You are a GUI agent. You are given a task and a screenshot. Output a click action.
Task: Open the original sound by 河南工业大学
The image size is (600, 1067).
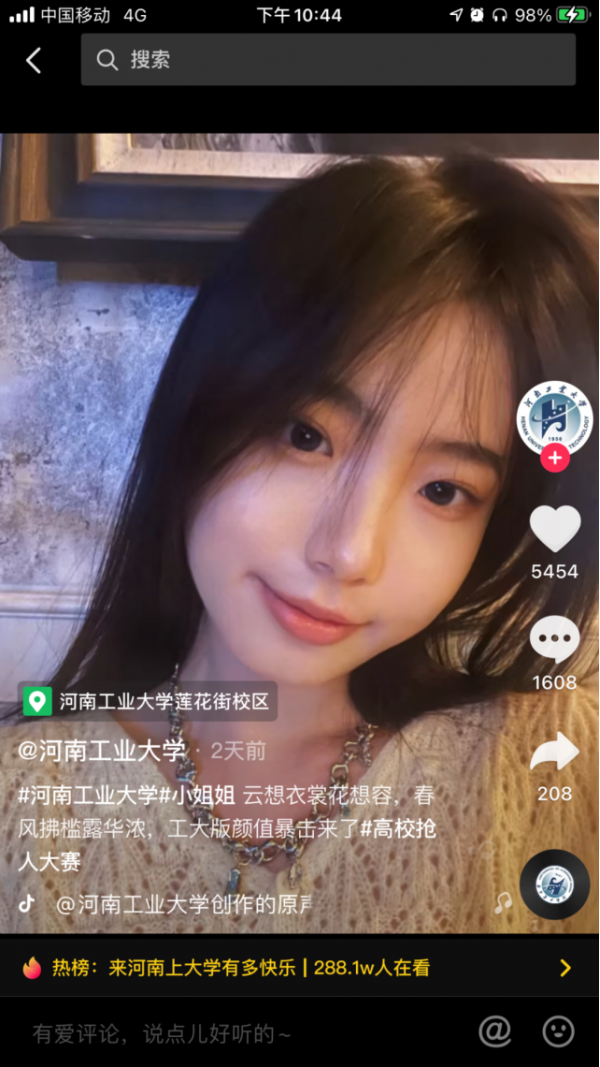pyautogui.click(x=185, y=904)
